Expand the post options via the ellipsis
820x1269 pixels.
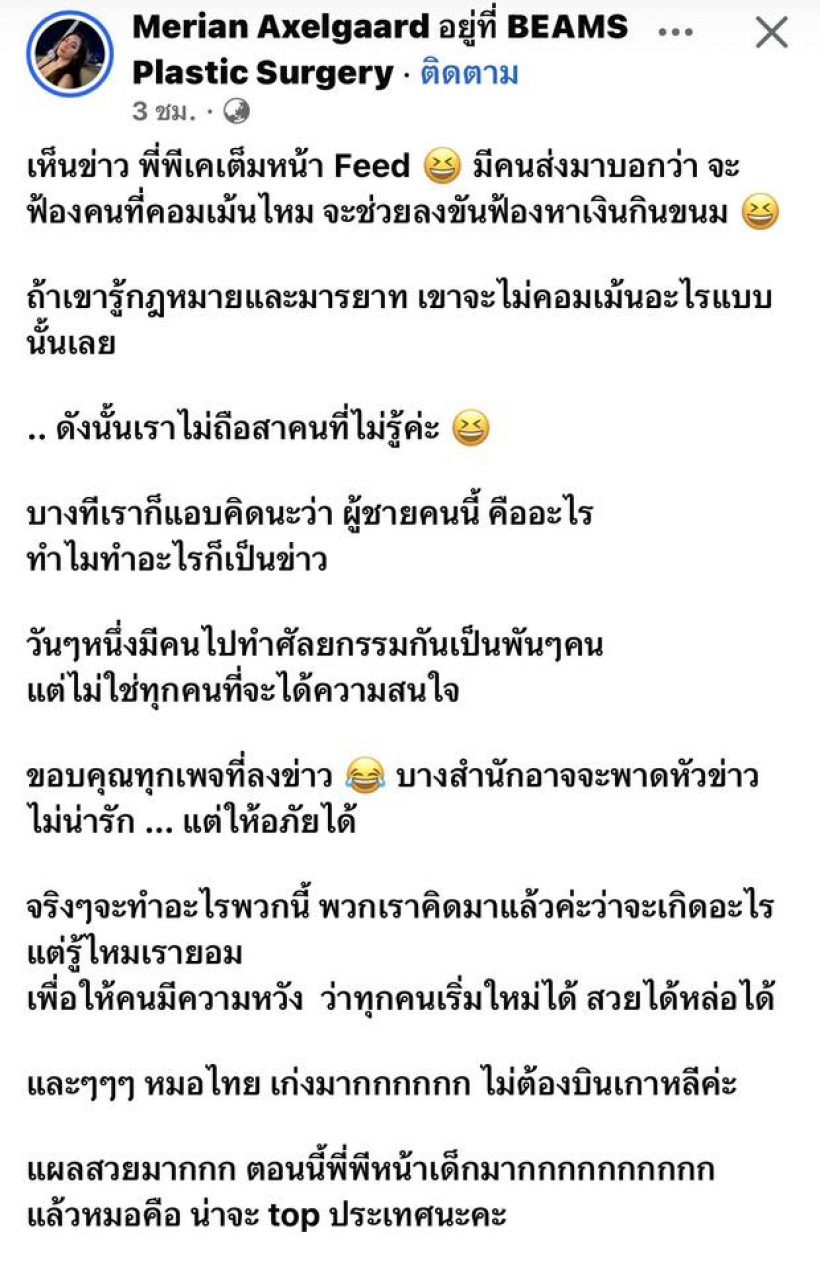coord(677,32)
